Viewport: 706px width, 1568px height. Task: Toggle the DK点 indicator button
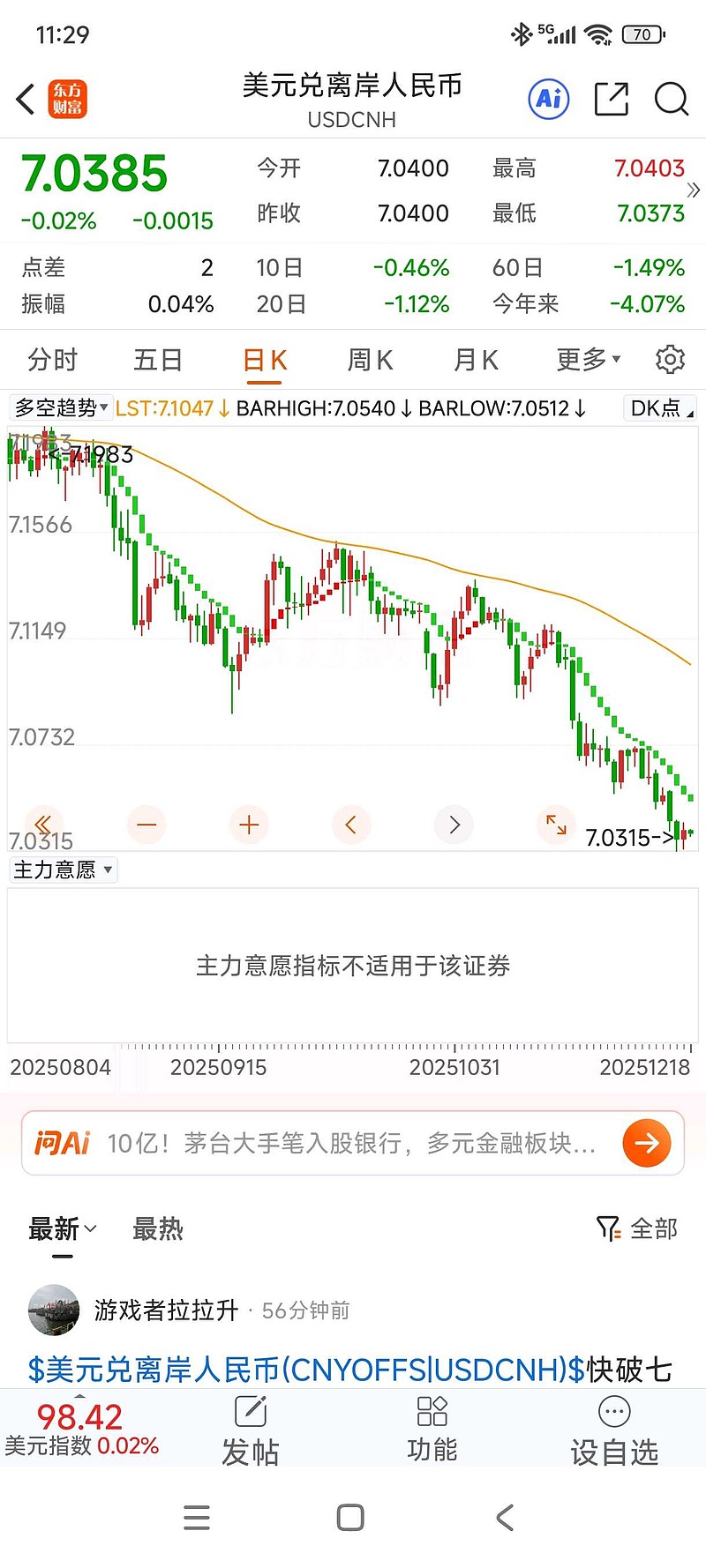658,407
